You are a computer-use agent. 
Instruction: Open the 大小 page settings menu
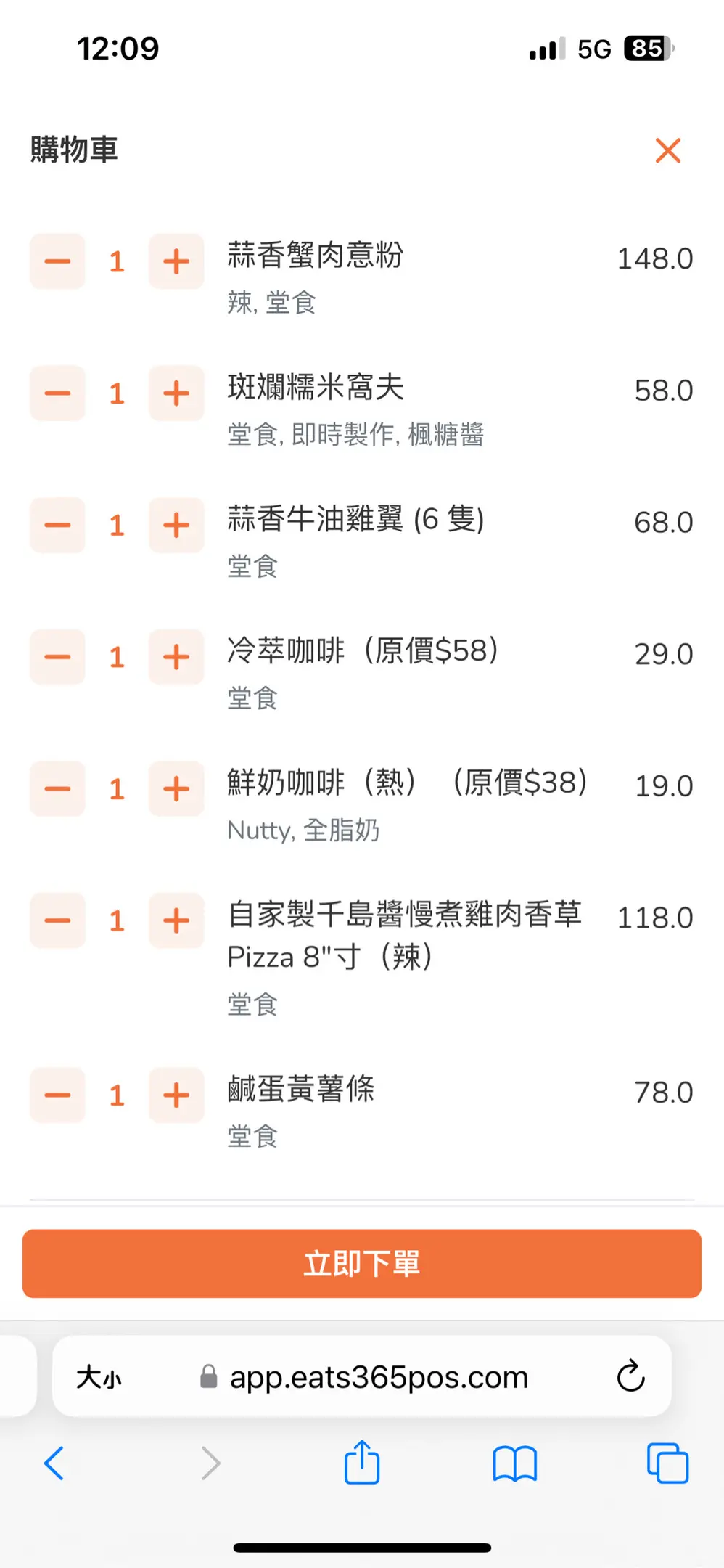click(99, 1377)
